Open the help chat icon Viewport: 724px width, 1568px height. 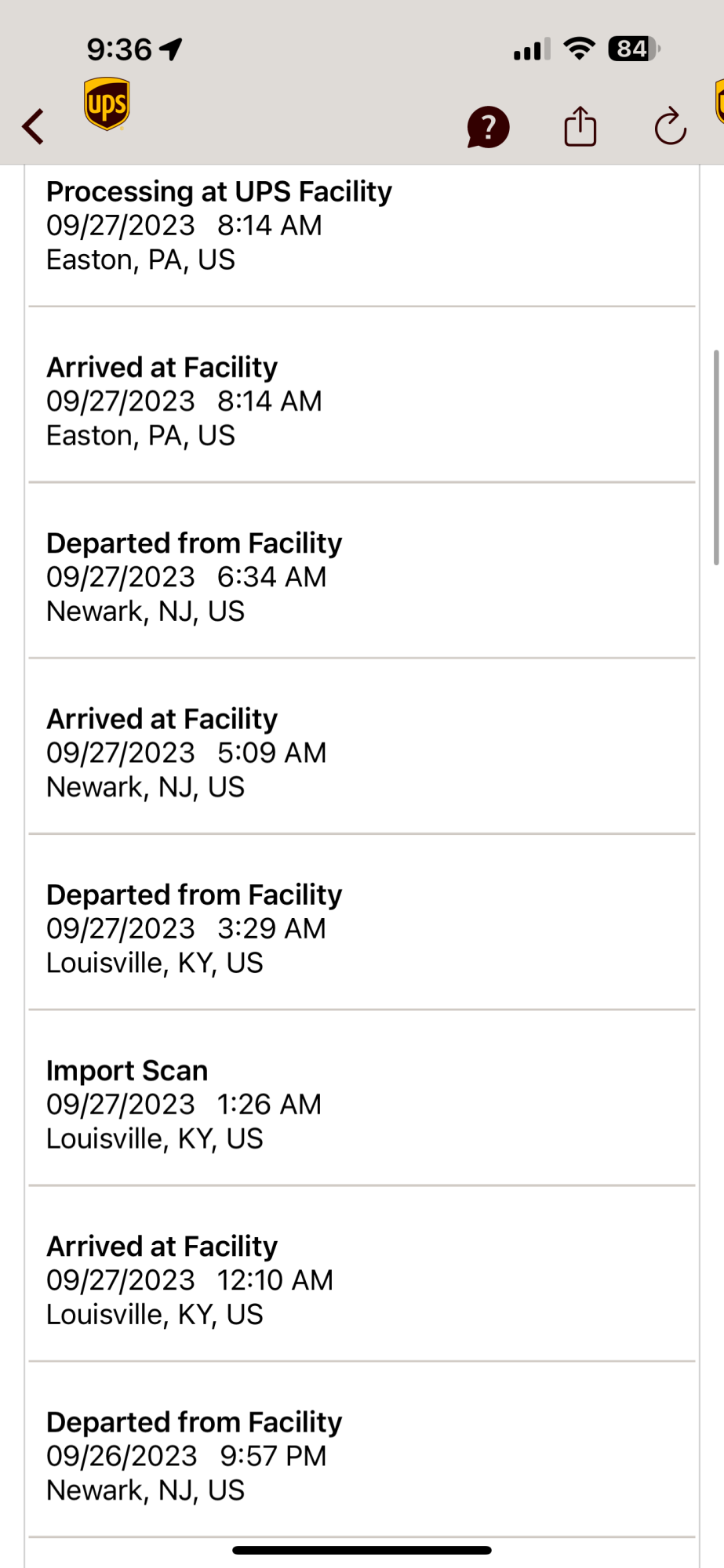(x=488, y=127)
